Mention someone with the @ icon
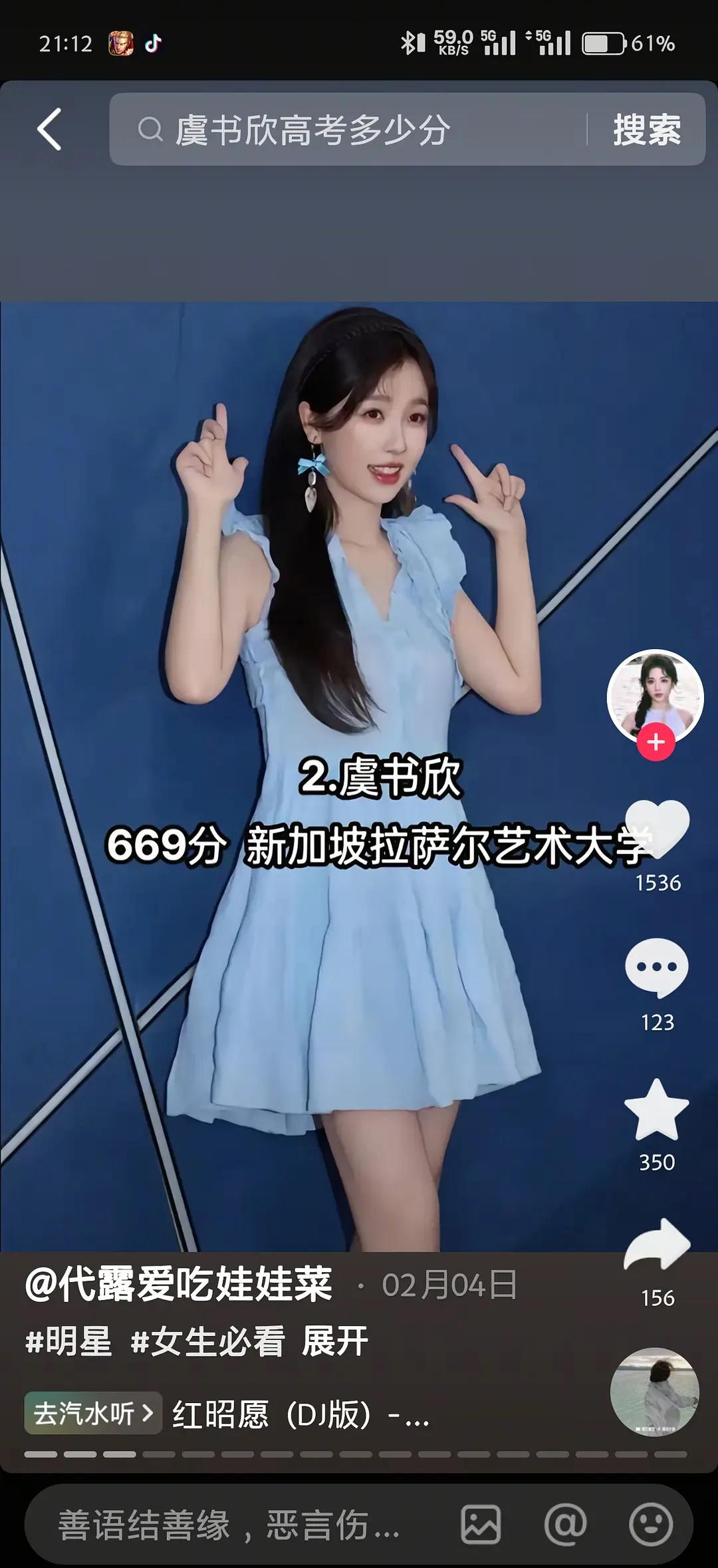Image resolution: width=718 pixels, height=1568 pixels. (x=566, y=1525)
